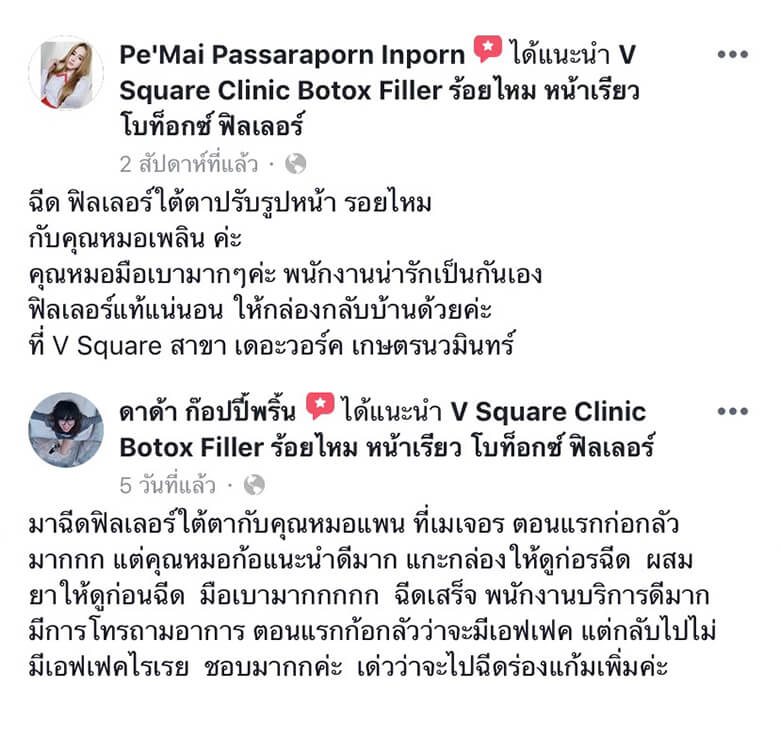Open ดาด้า ก๊อปปี้พริ้น's profile picture

click(x=66, y=430)
